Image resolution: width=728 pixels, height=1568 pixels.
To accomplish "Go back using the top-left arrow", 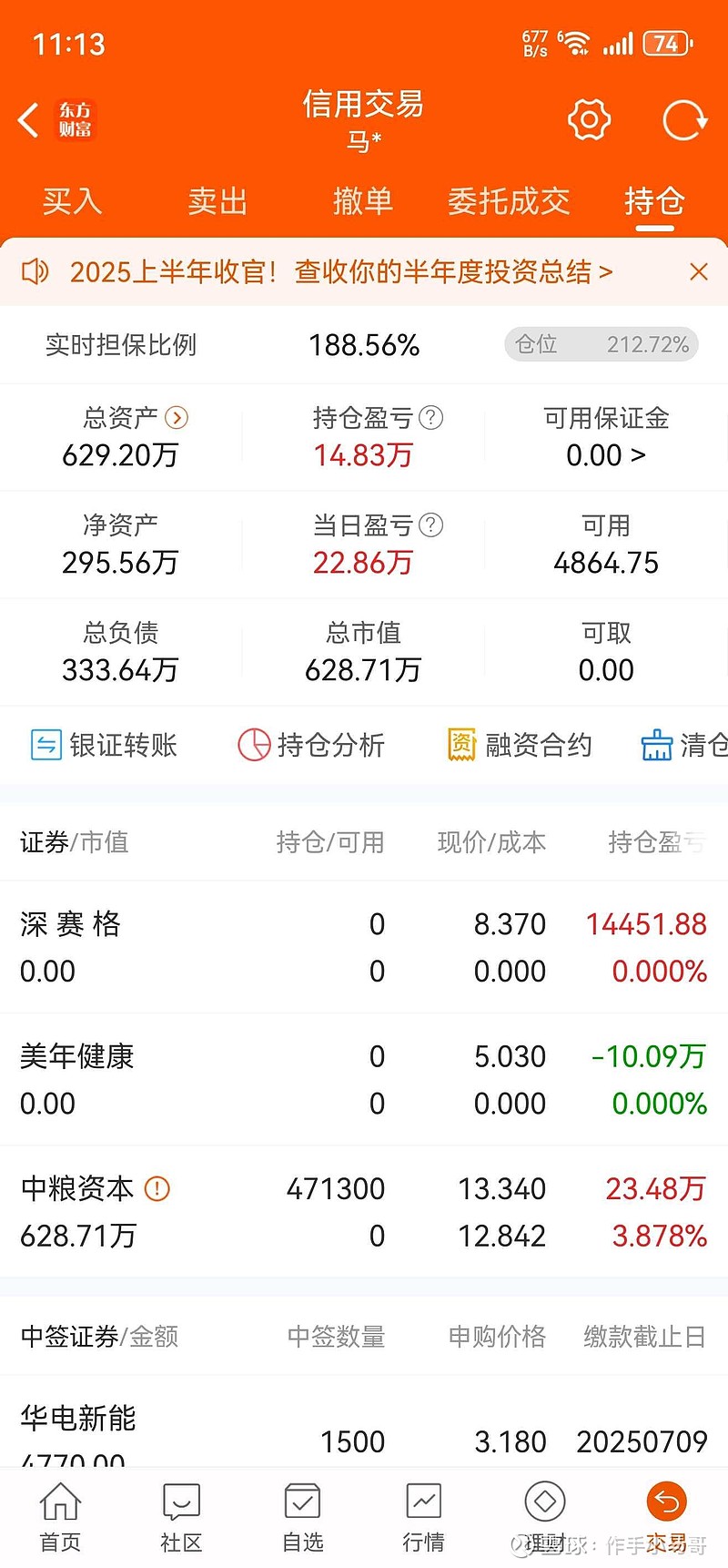I will pos(29,120).
